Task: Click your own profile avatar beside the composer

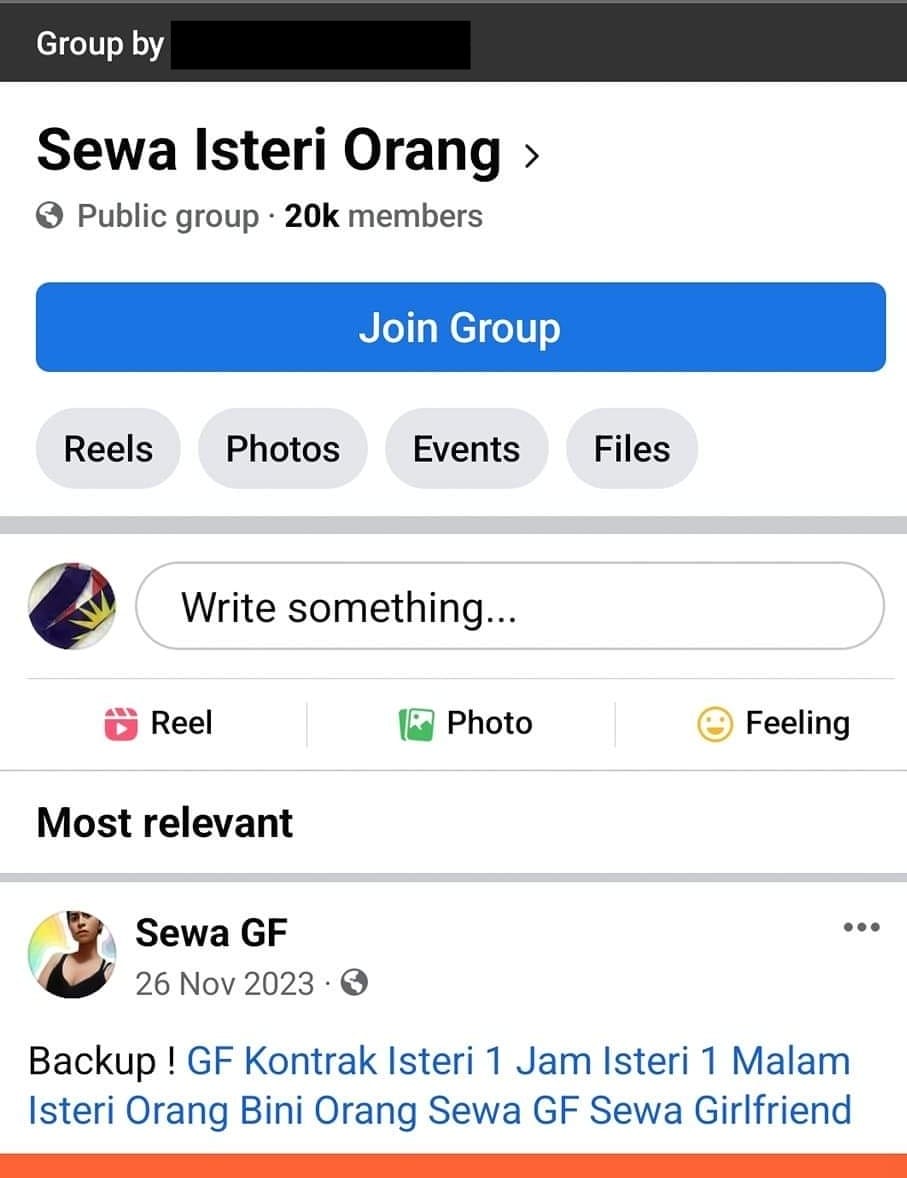Action: tap(71, 606)
